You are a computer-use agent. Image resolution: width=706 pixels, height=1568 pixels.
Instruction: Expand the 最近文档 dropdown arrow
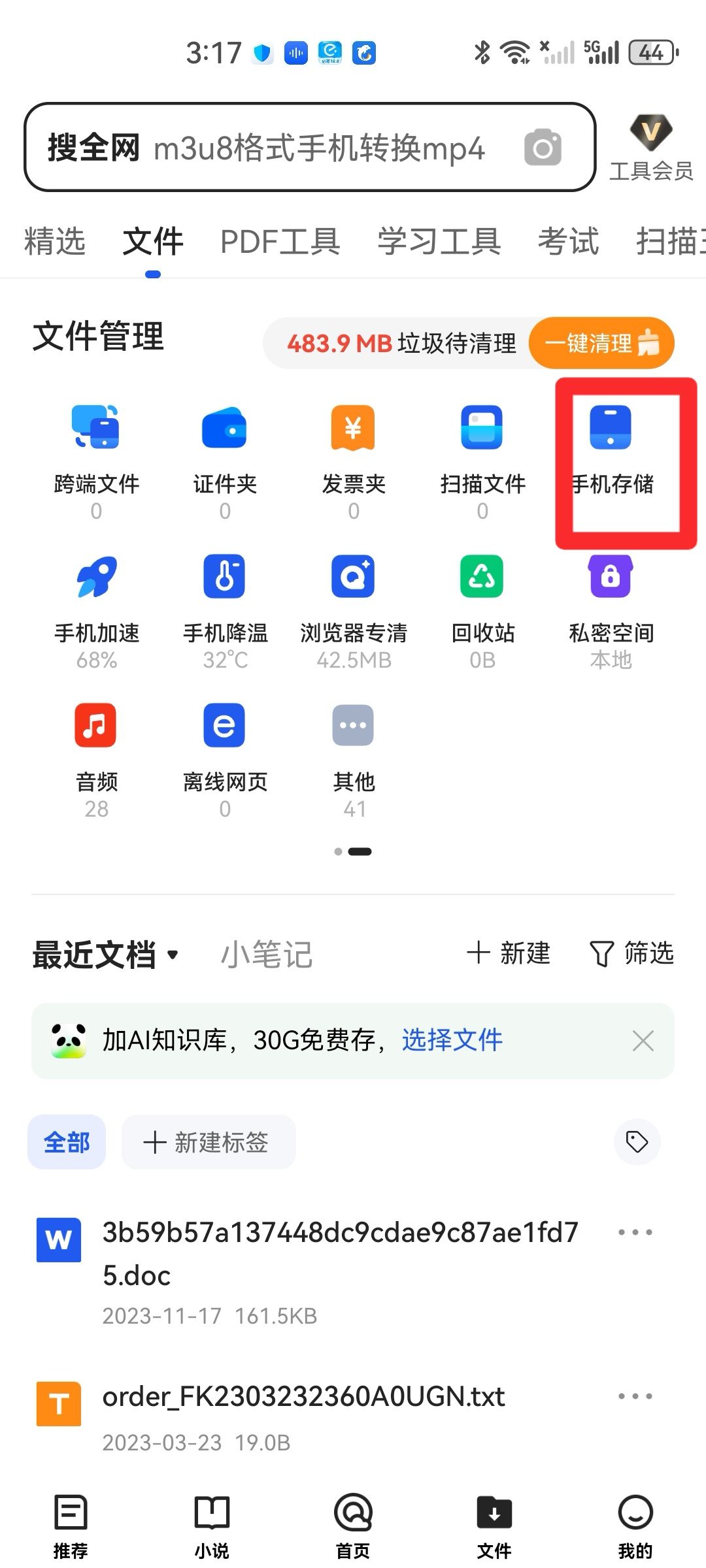click(174, 956)
